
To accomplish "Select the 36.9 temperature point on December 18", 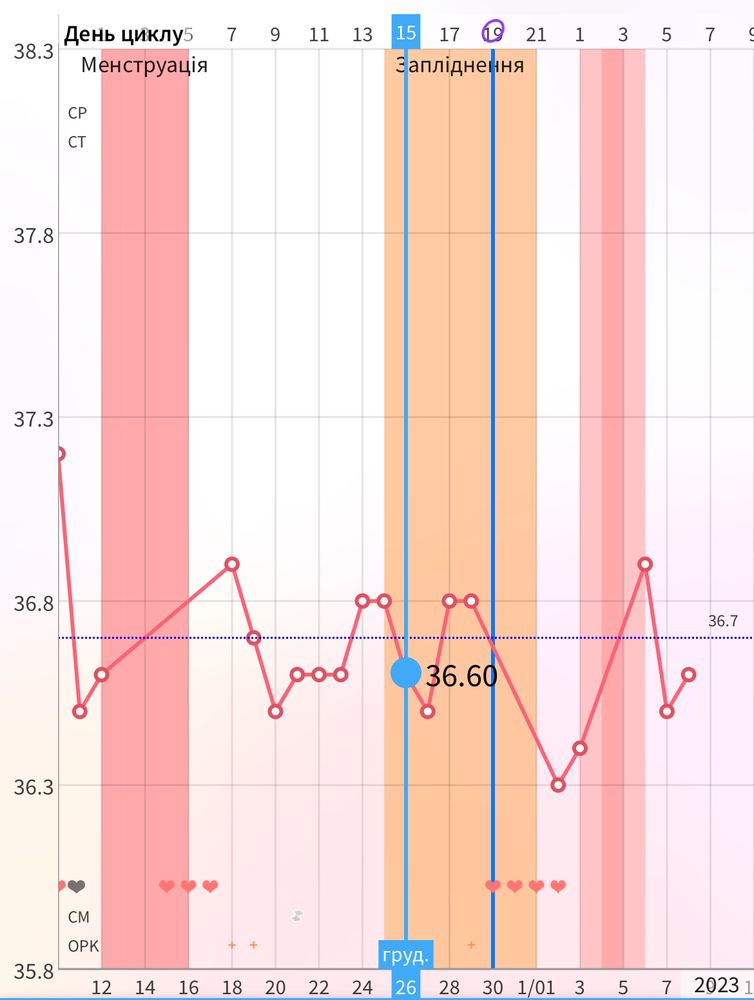I will (x=232, y=564).
